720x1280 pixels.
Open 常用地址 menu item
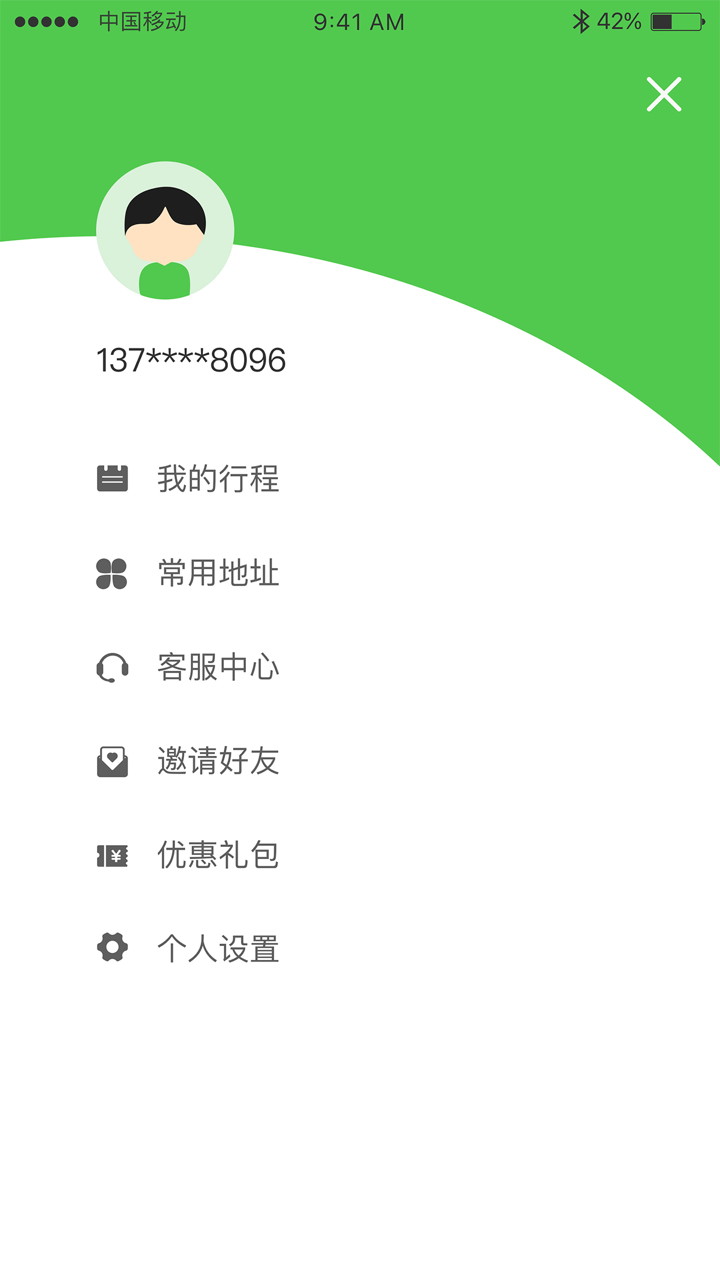pyautogui.click(x=220, y=572)
